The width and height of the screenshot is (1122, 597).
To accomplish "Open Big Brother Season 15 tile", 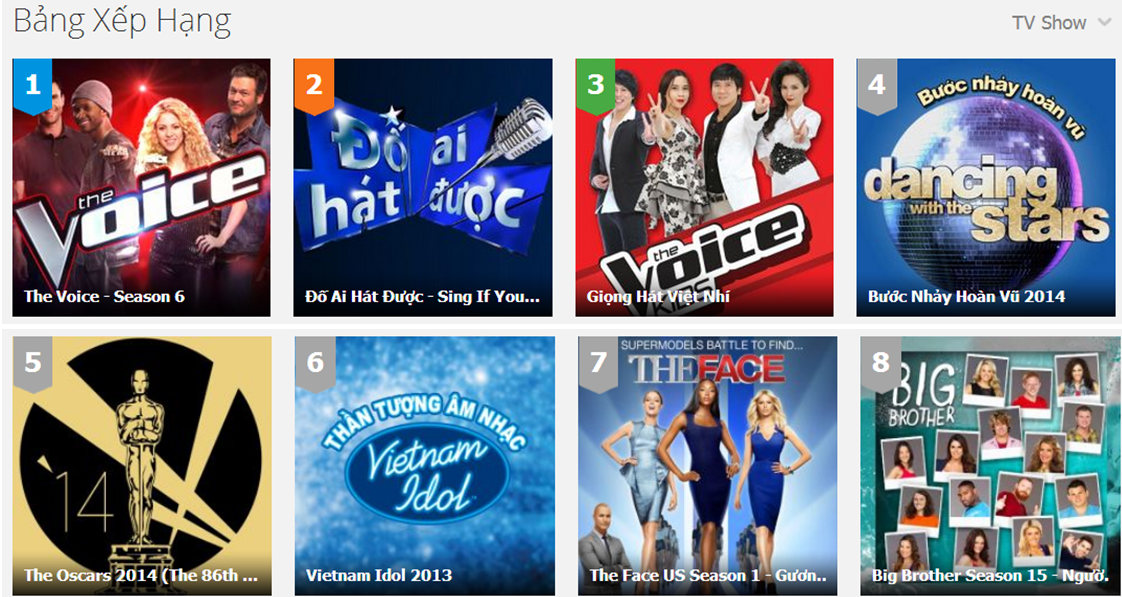I will click(989, 465).
